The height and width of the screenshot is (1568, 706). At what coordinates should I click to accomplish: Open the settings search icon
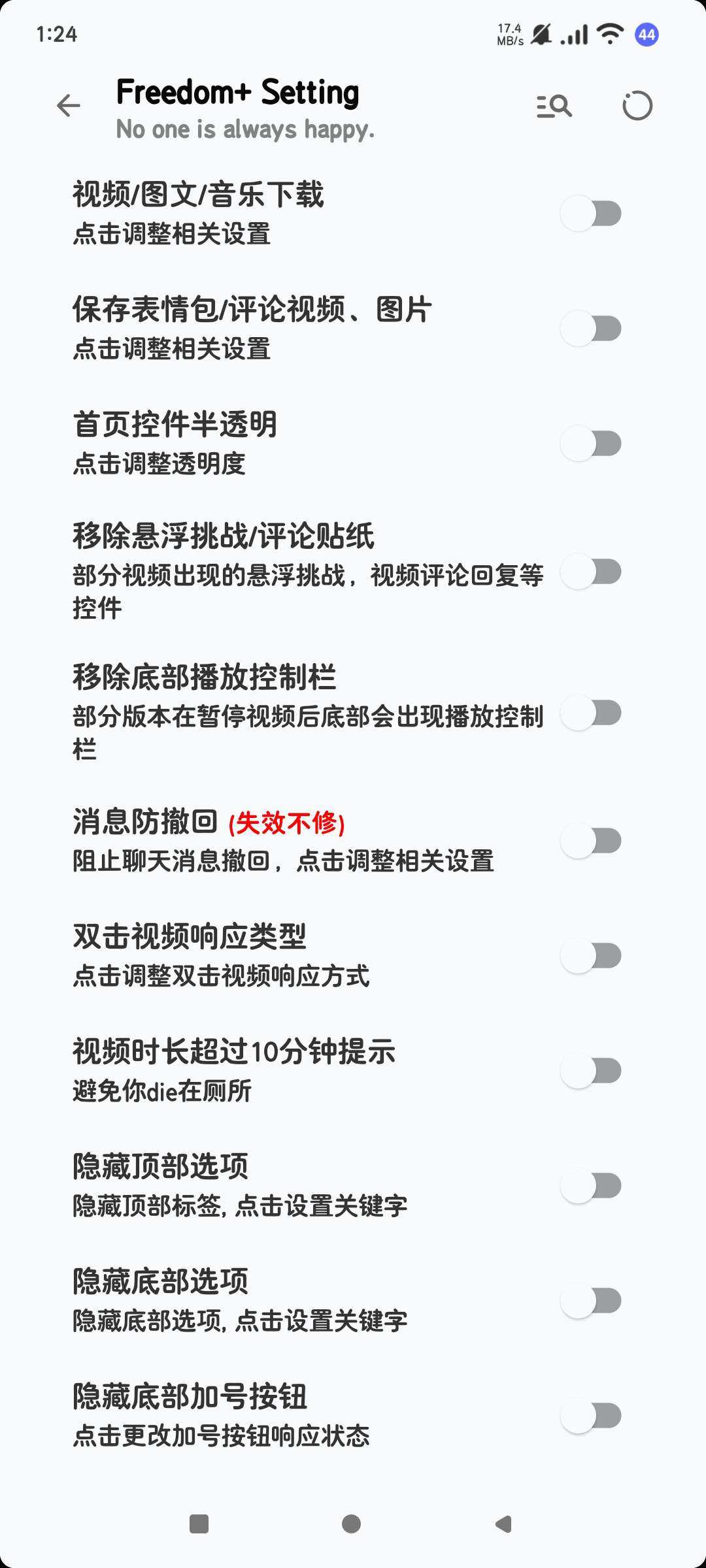[554, 106]
